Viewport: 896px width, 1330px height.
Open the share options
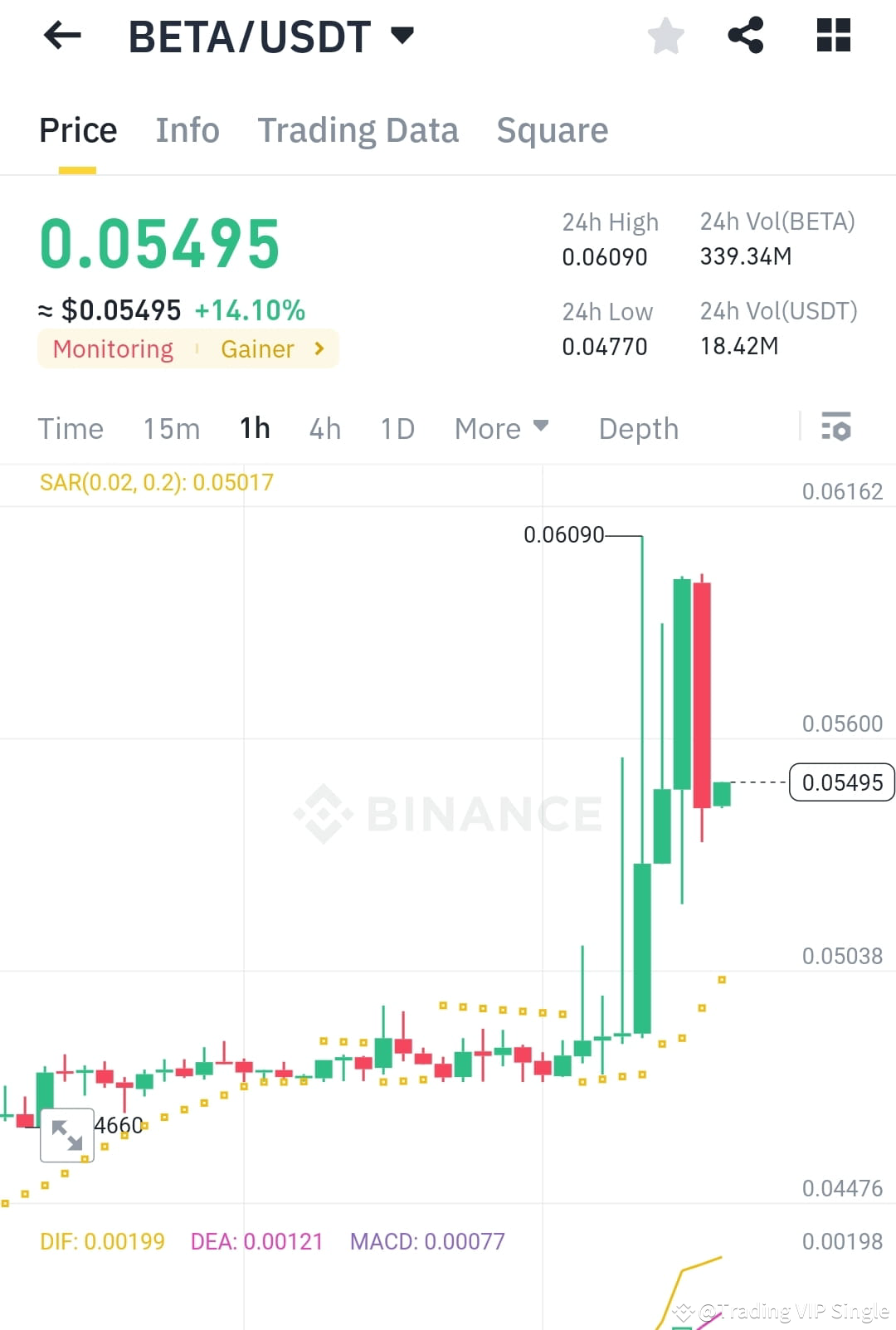pyautogui.click(x=745, y=35)
